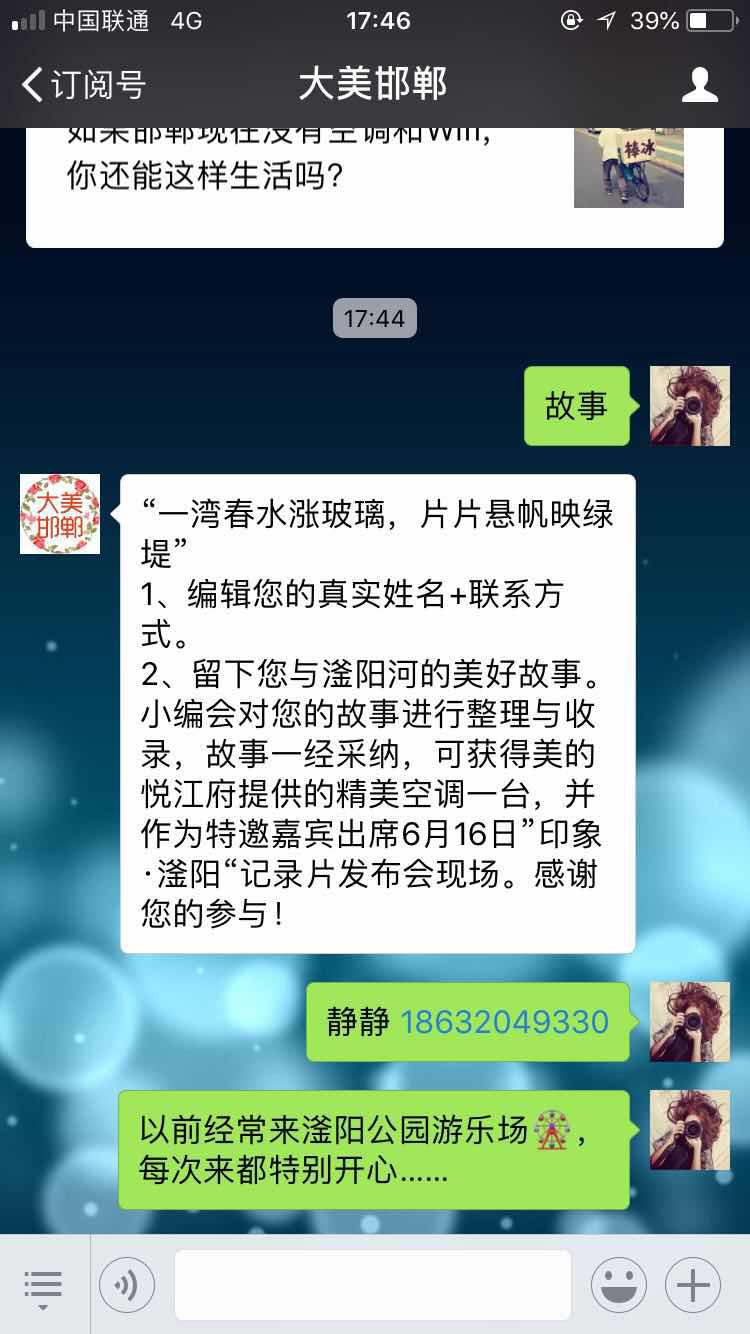750x1334 pixels.
Task: Open the emoji picker
Action: pyautogui.click(x=618, y=1284)
